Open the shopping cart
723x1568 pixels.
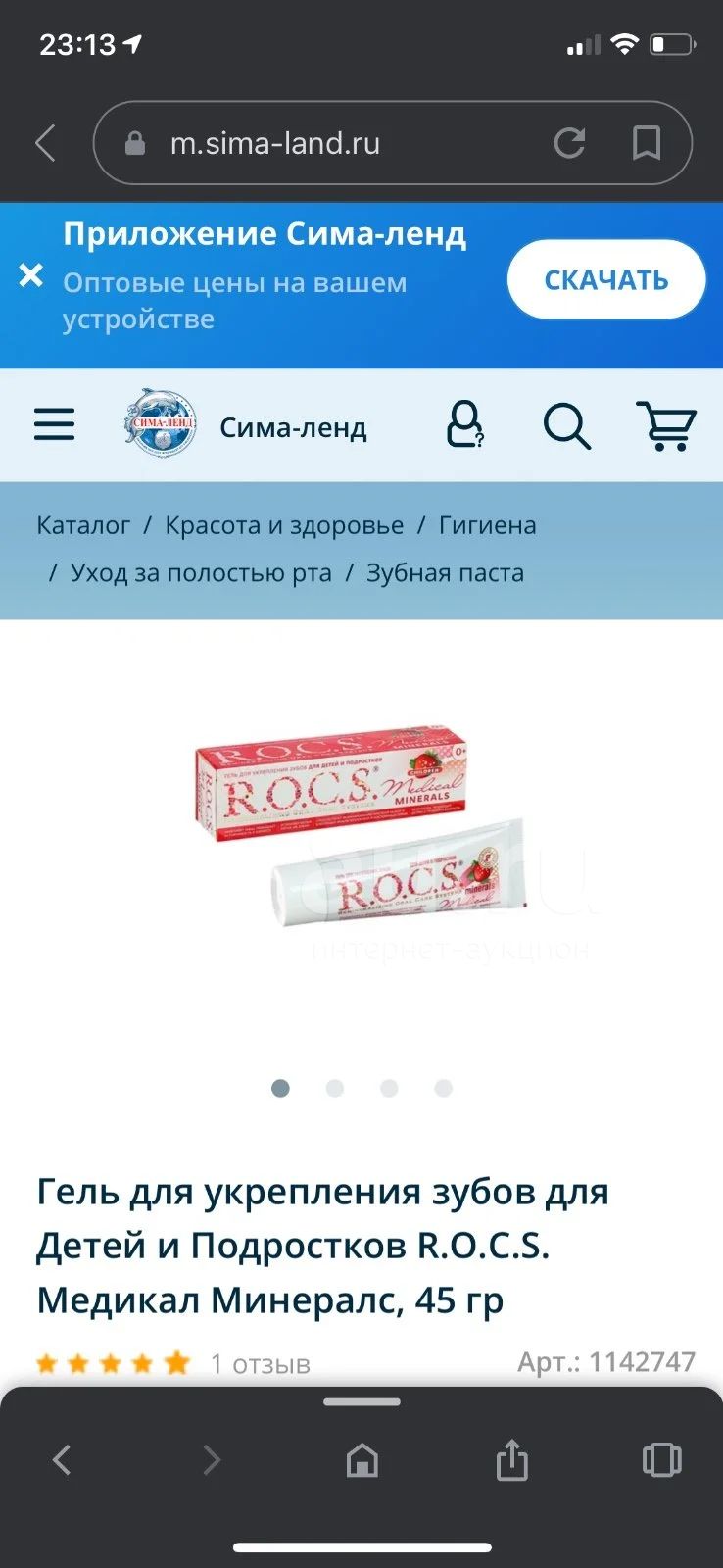[x=666, y=425]
